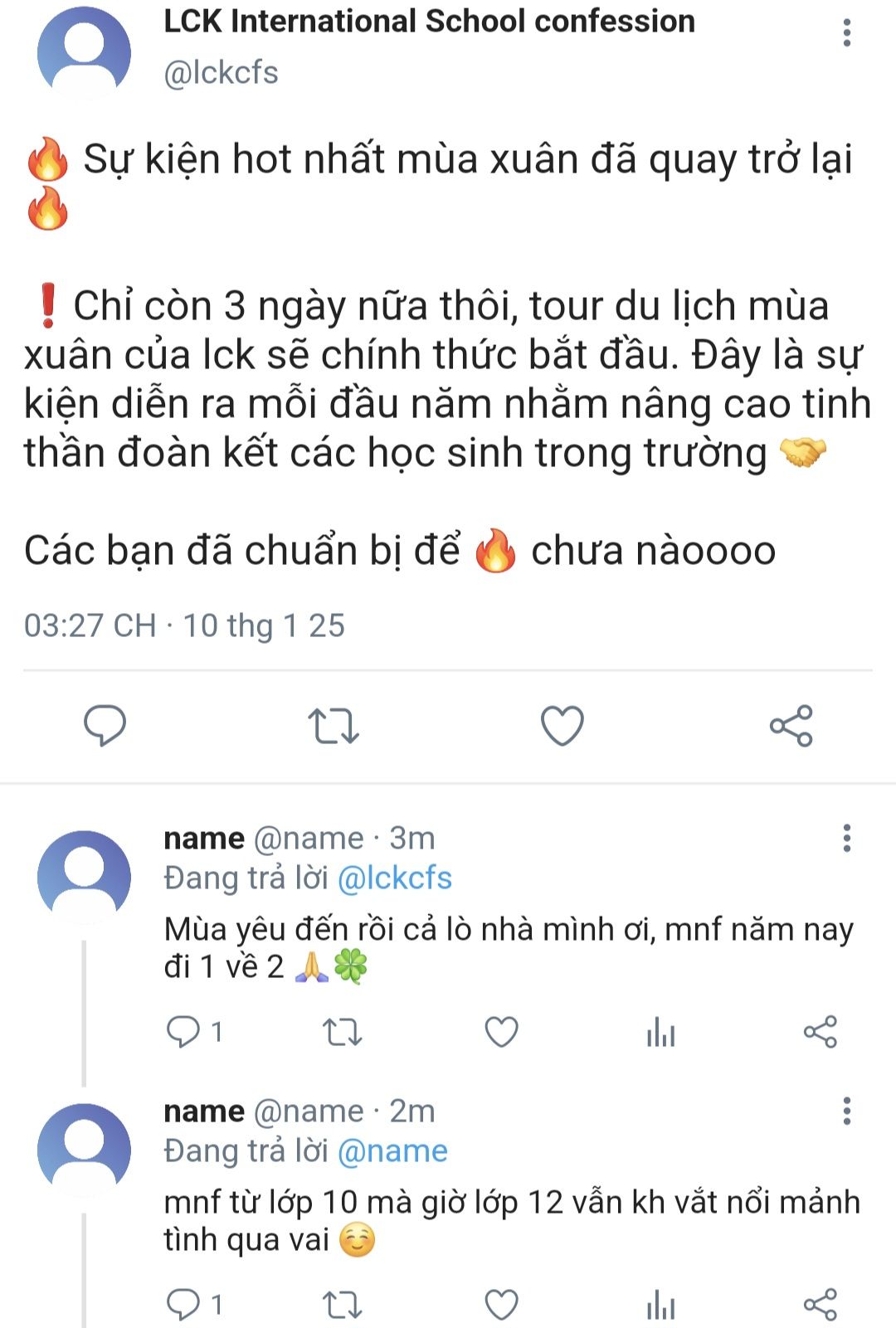
Task: Retweet the 'Mùa yêu đến rồi' reply
Action: point(342,1032)
